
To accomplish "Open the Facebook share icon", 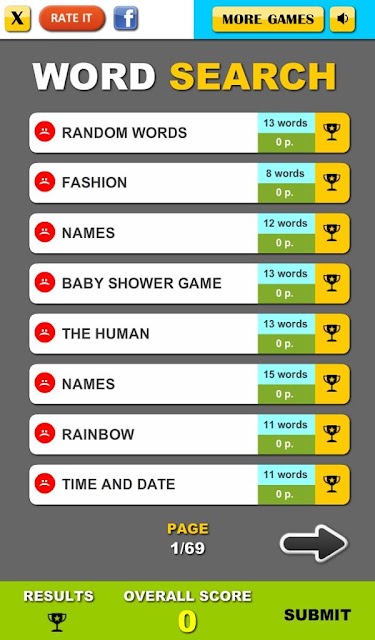I will (x=126, y=18).
